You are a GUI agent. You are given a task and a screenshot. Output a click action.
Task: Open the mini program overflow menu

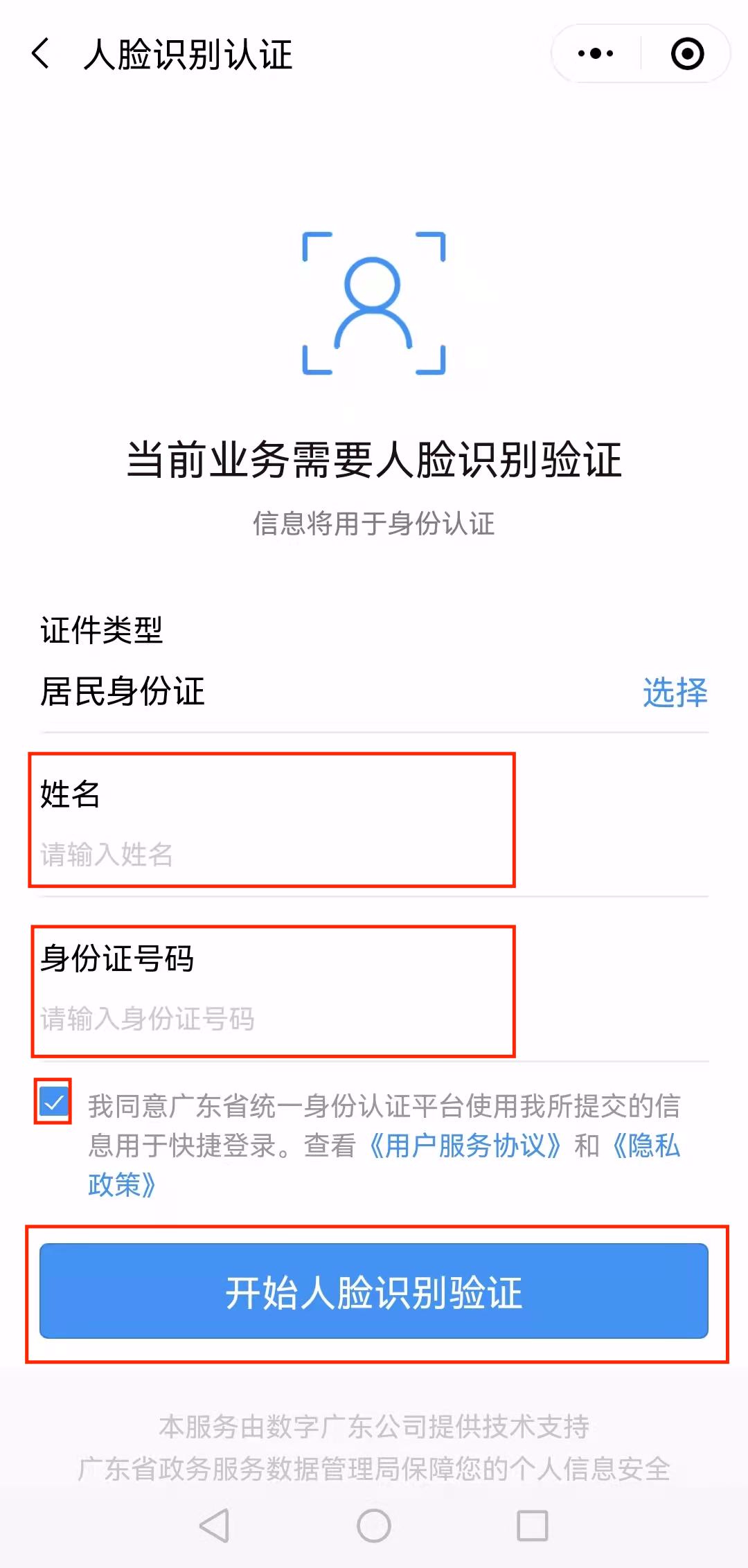coord(596,54)
